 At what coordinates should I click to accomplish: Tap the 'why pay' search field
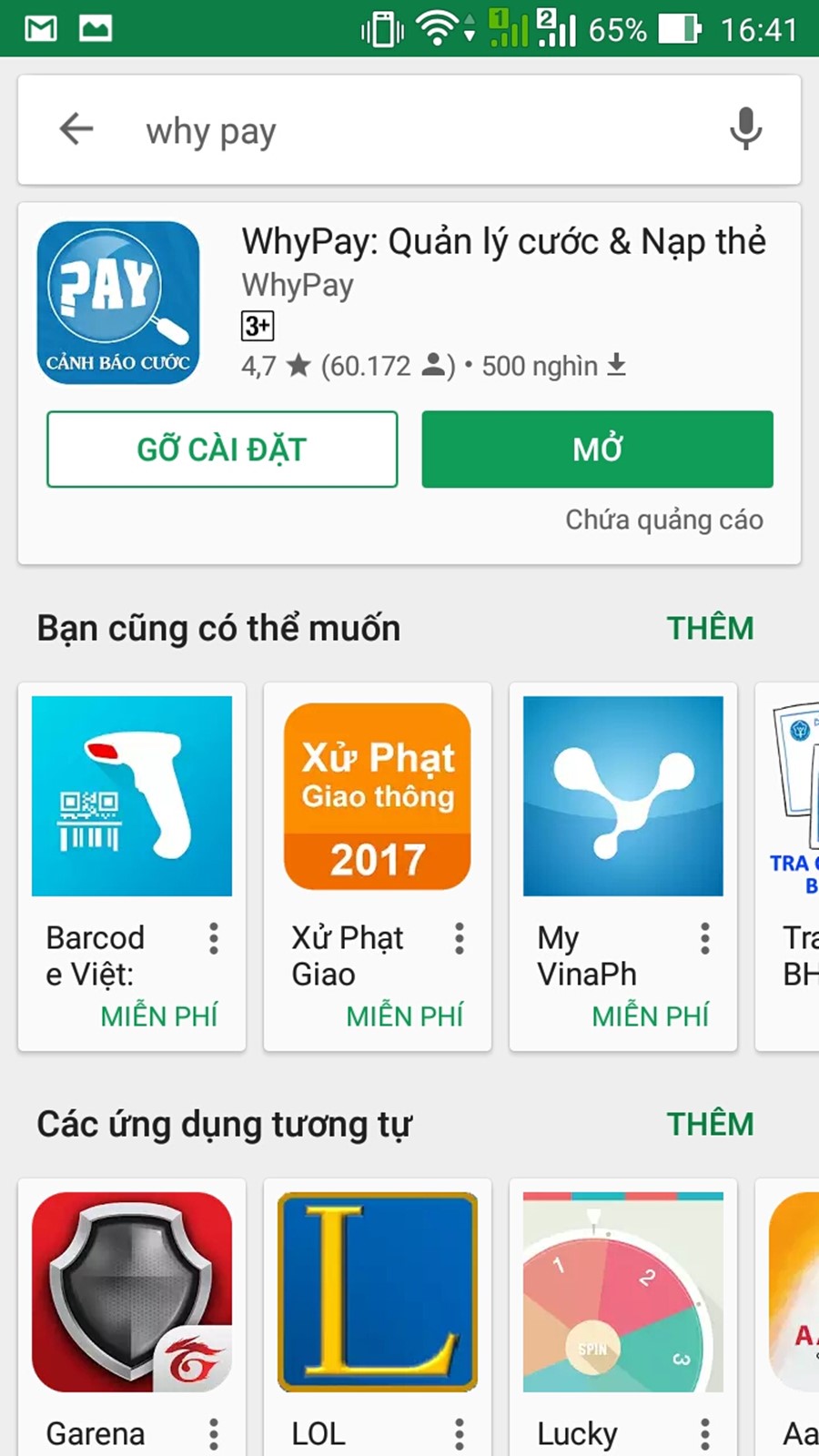409,131
